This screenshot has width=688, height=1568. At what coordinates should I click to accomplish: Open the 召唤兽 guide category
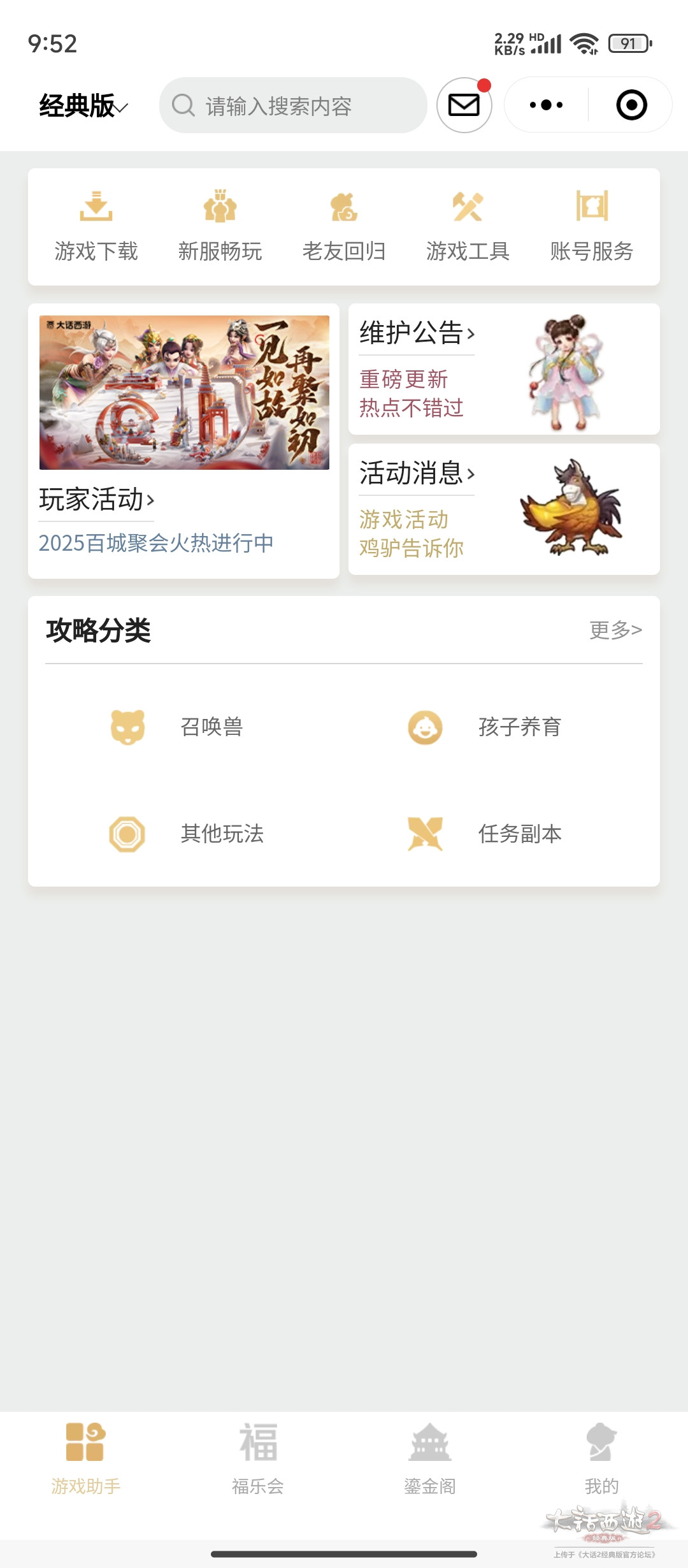click(x=178, y=727)
